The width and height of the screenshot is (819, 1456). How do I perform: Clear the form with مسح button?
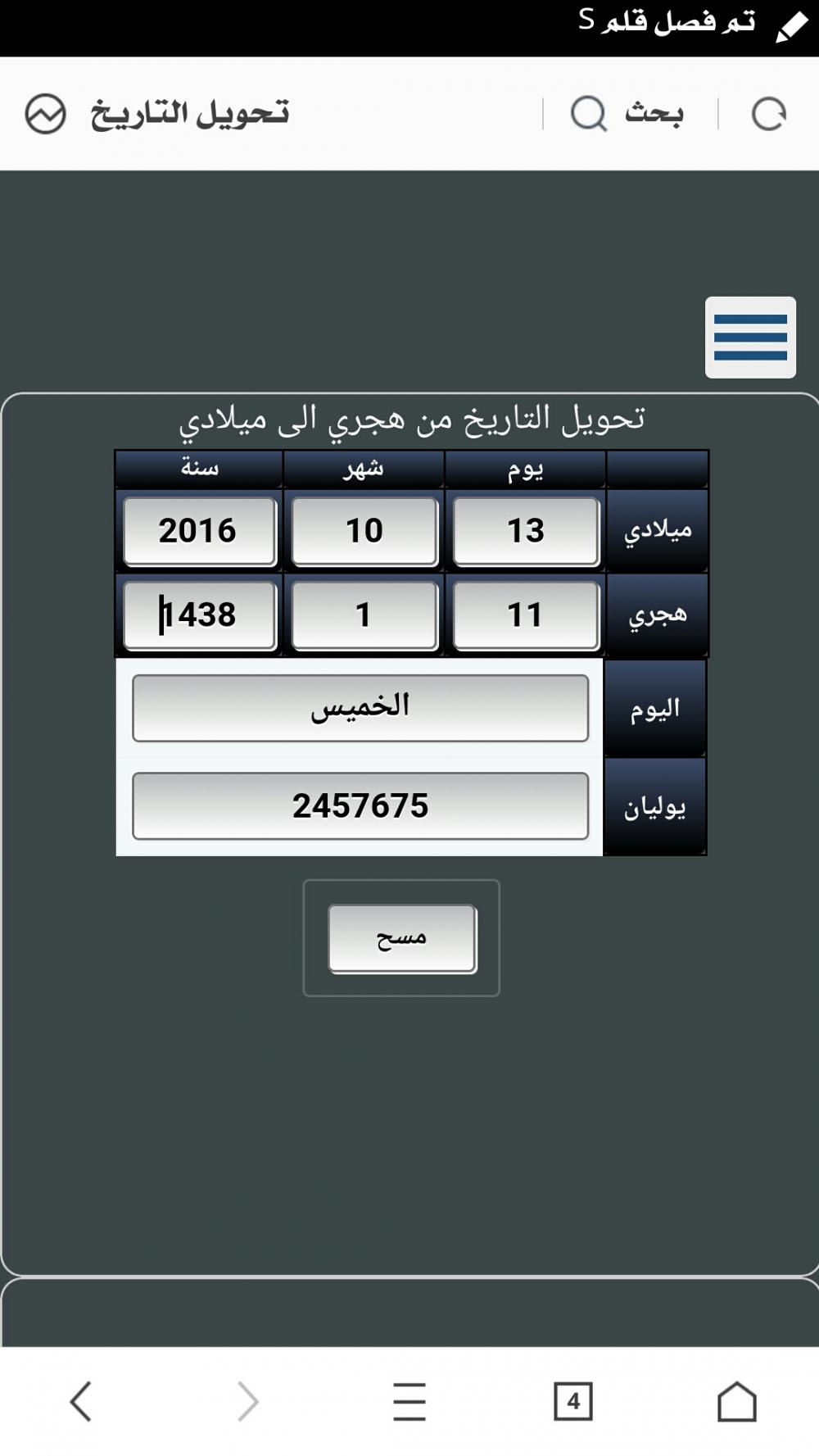(402, 939)
